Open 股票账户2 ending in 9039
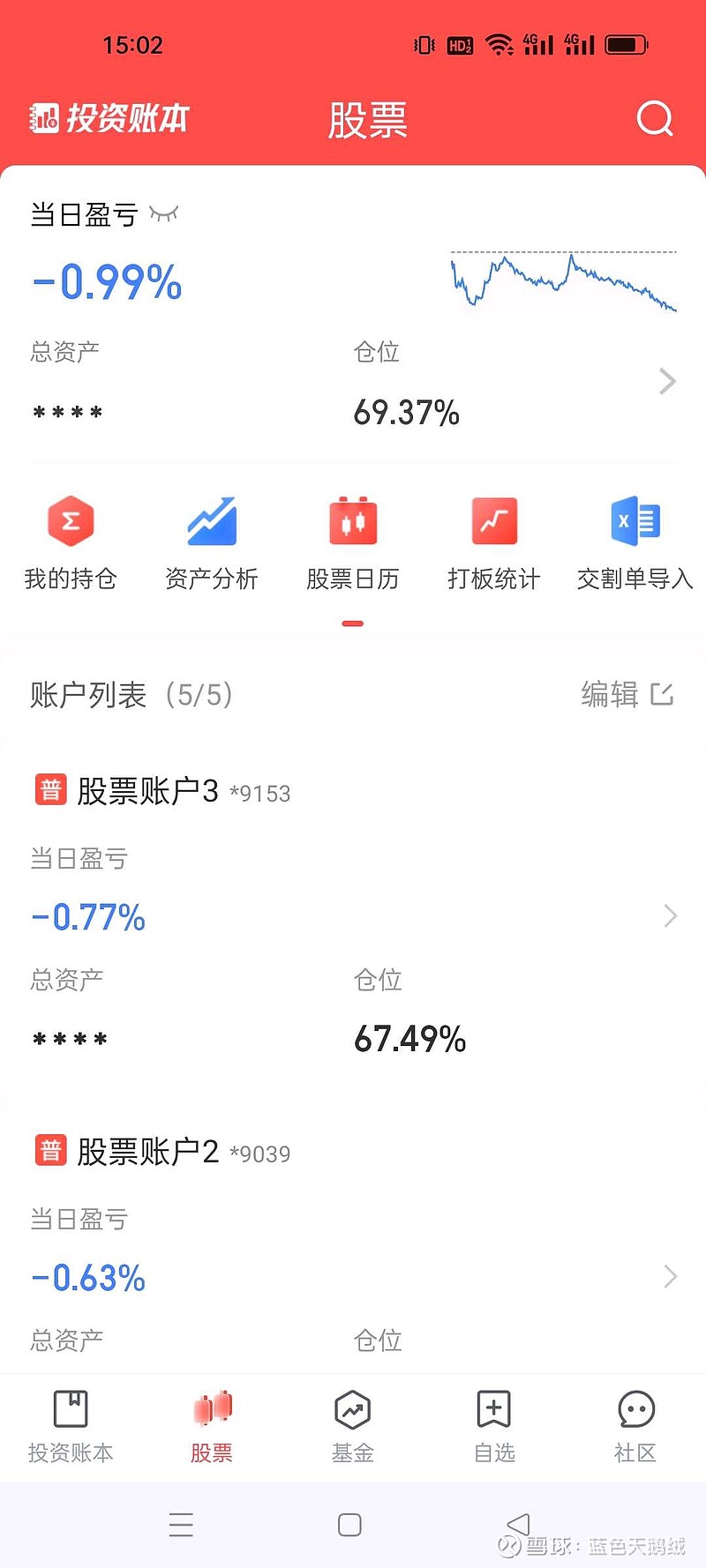 point(353,1245)
